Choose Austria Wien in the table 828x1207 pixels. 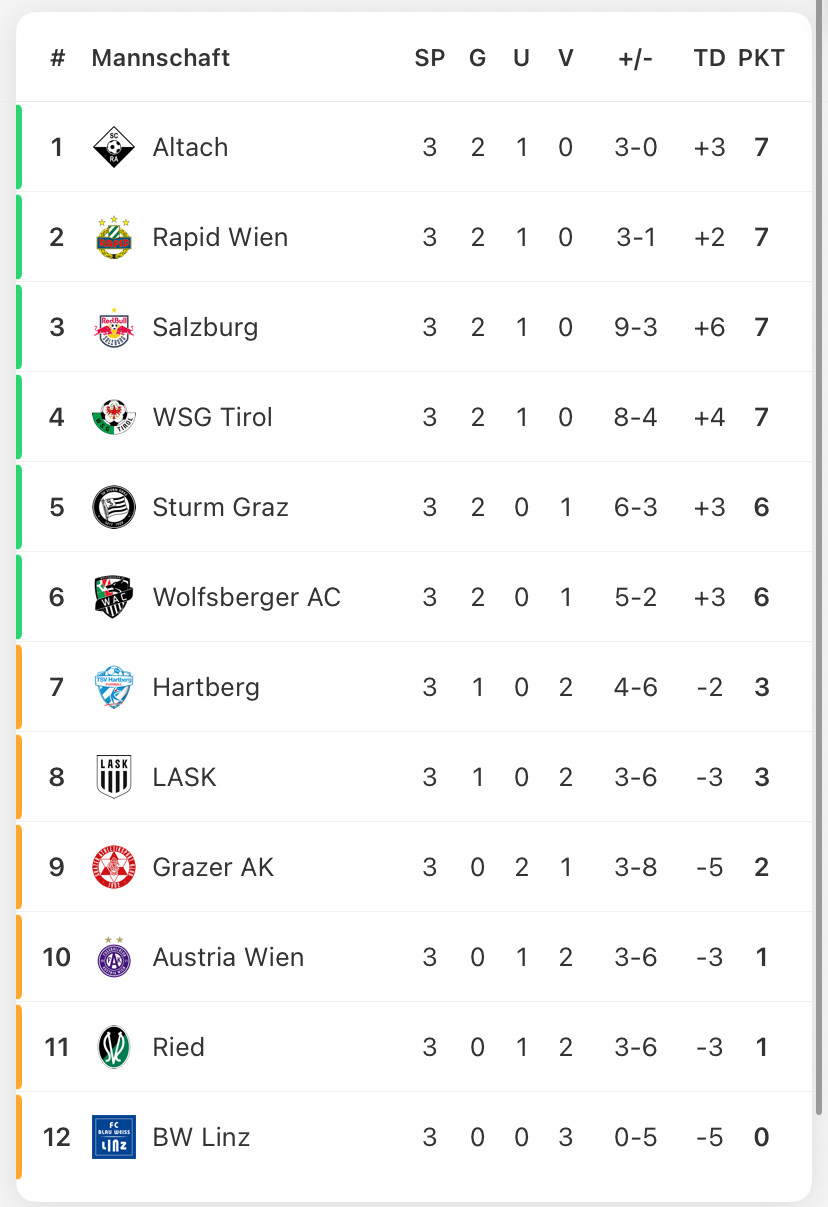228,957
